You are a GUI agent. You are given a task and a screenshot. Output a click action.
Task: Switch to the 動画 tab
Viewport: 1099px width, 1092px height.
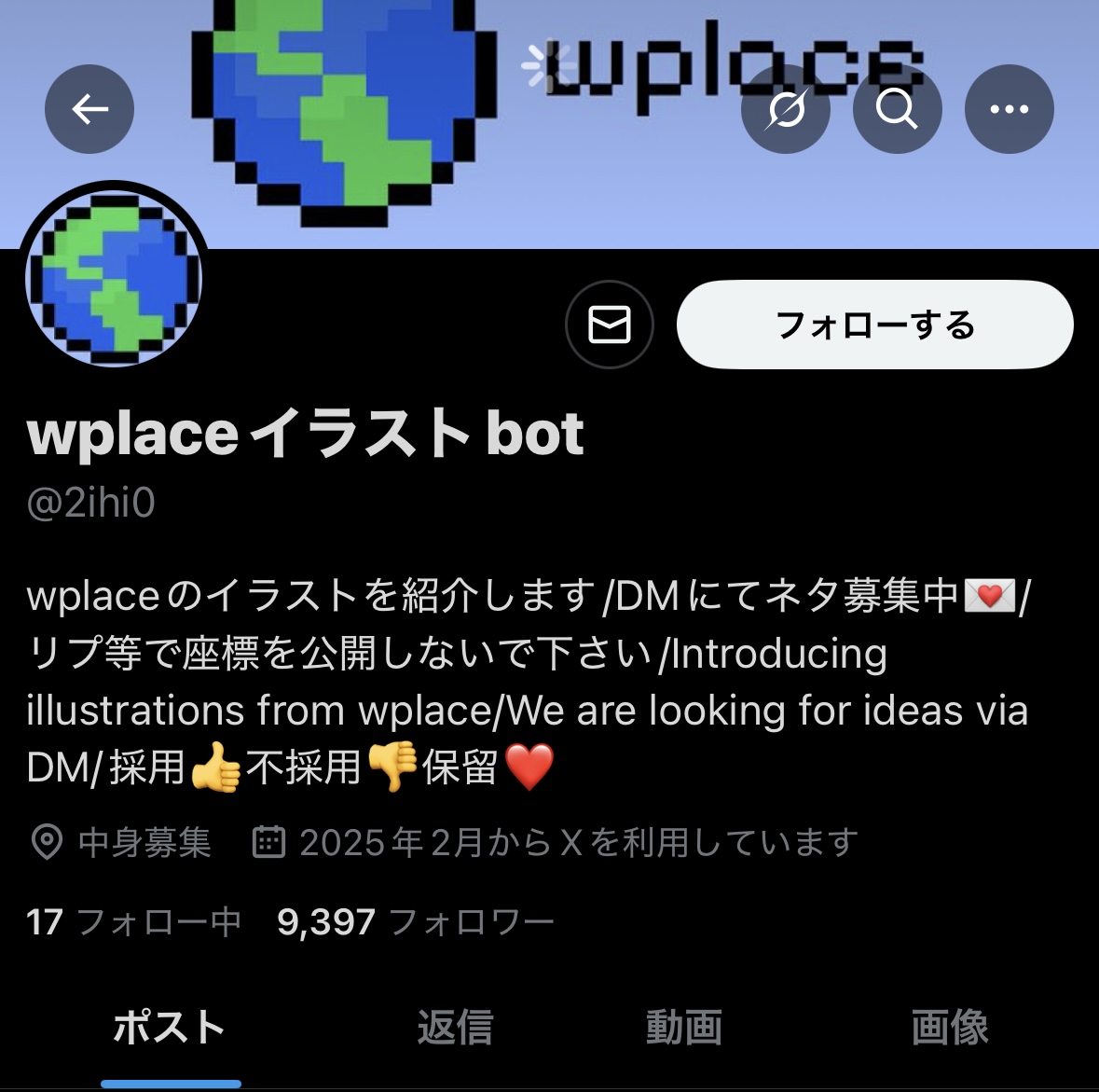pyautogui.click(x=684, y=1028)
